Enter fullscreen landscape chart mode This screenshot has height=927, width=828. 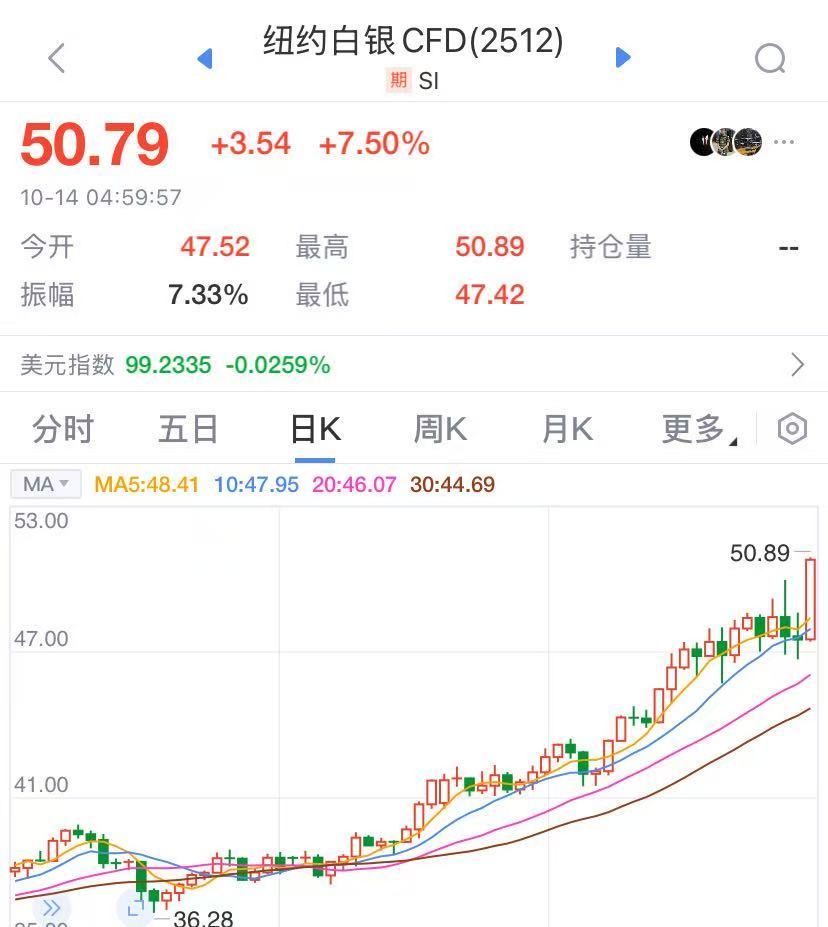point(135,909)
